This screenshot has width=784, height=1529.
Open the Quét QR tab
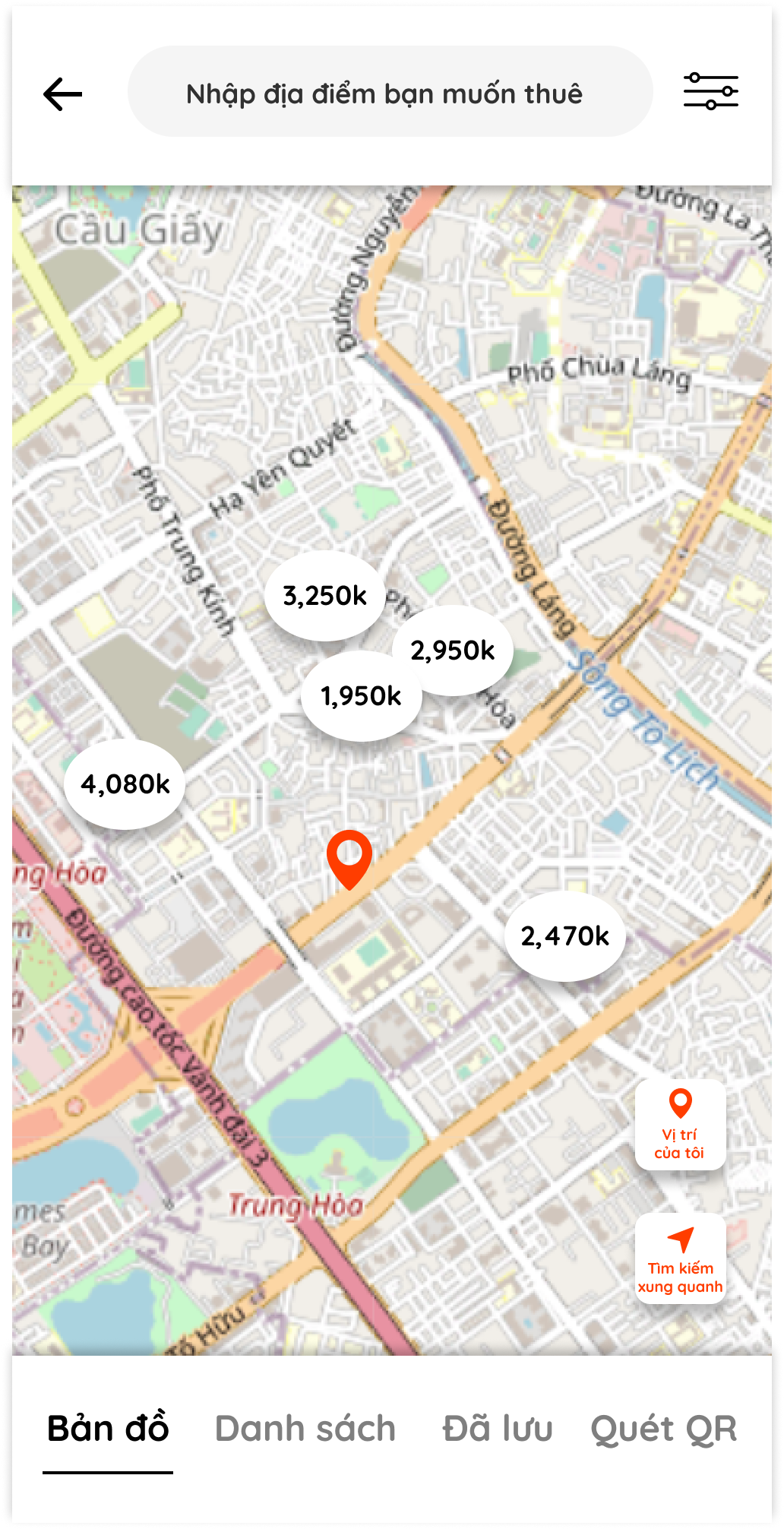click(664, 1429)
